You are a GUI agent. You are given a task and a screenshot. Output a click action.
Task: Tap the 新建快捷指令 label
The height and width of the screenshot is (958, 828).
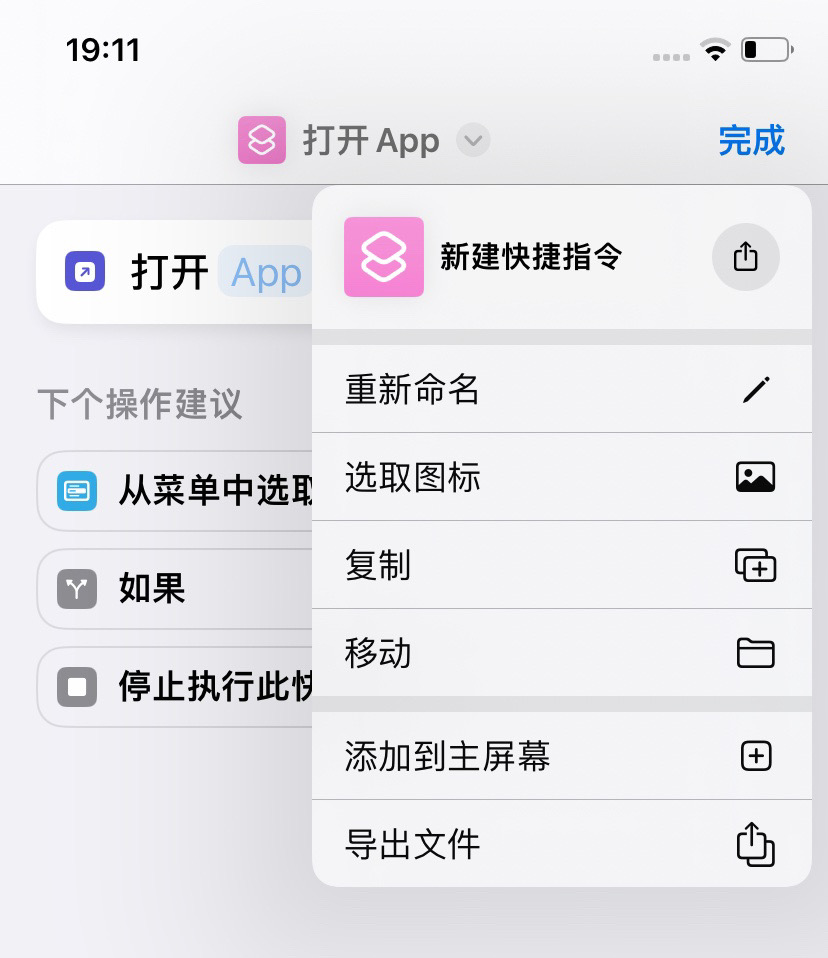click(x=531, y=257)
